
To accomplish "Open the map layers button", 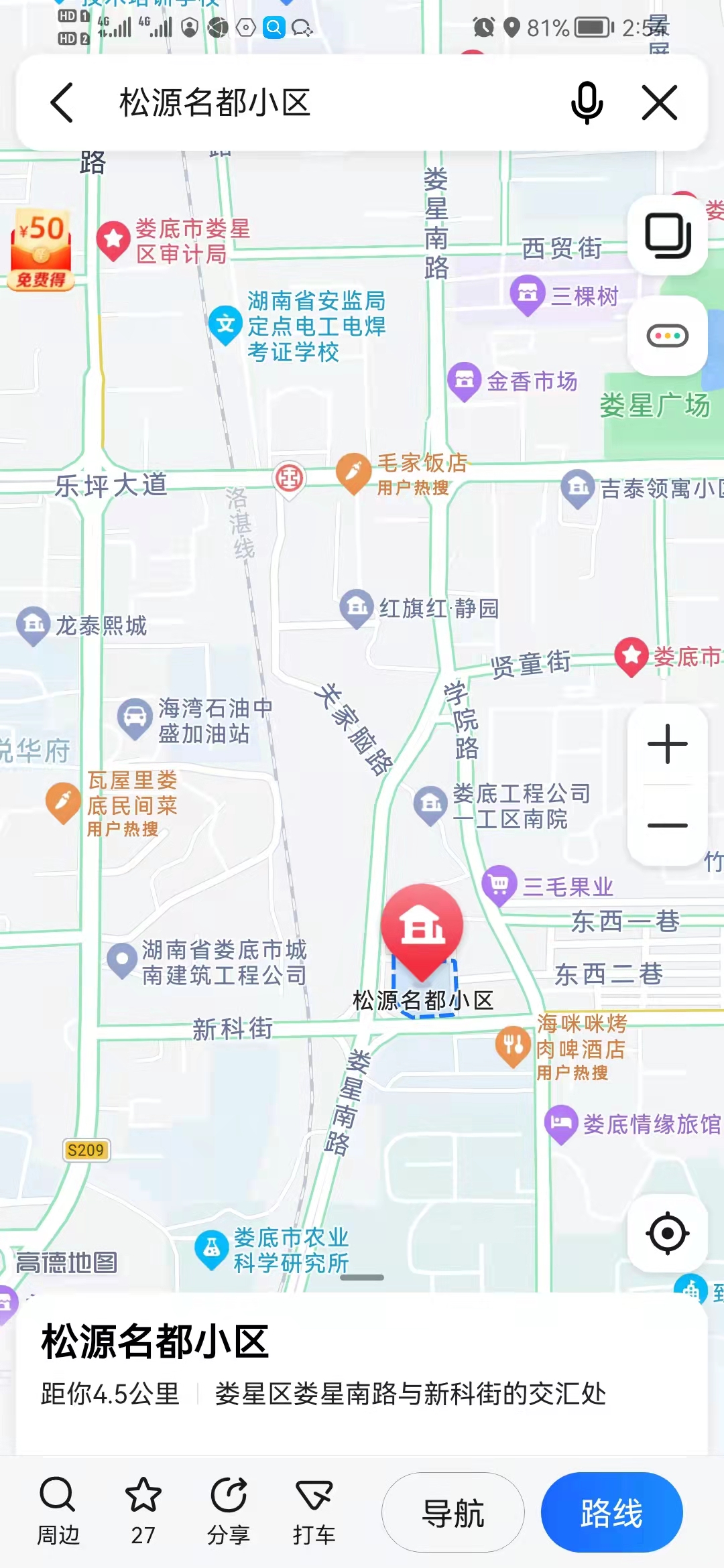I will coord(667,235).
